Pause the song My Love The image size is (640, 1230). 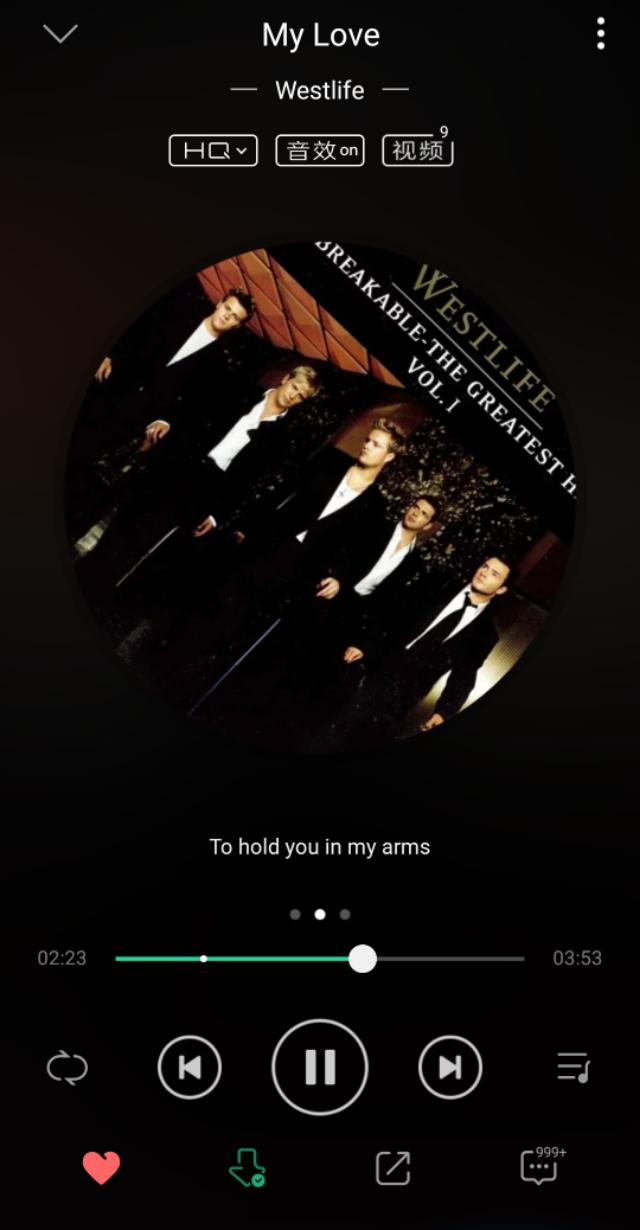pos(320,1068)
